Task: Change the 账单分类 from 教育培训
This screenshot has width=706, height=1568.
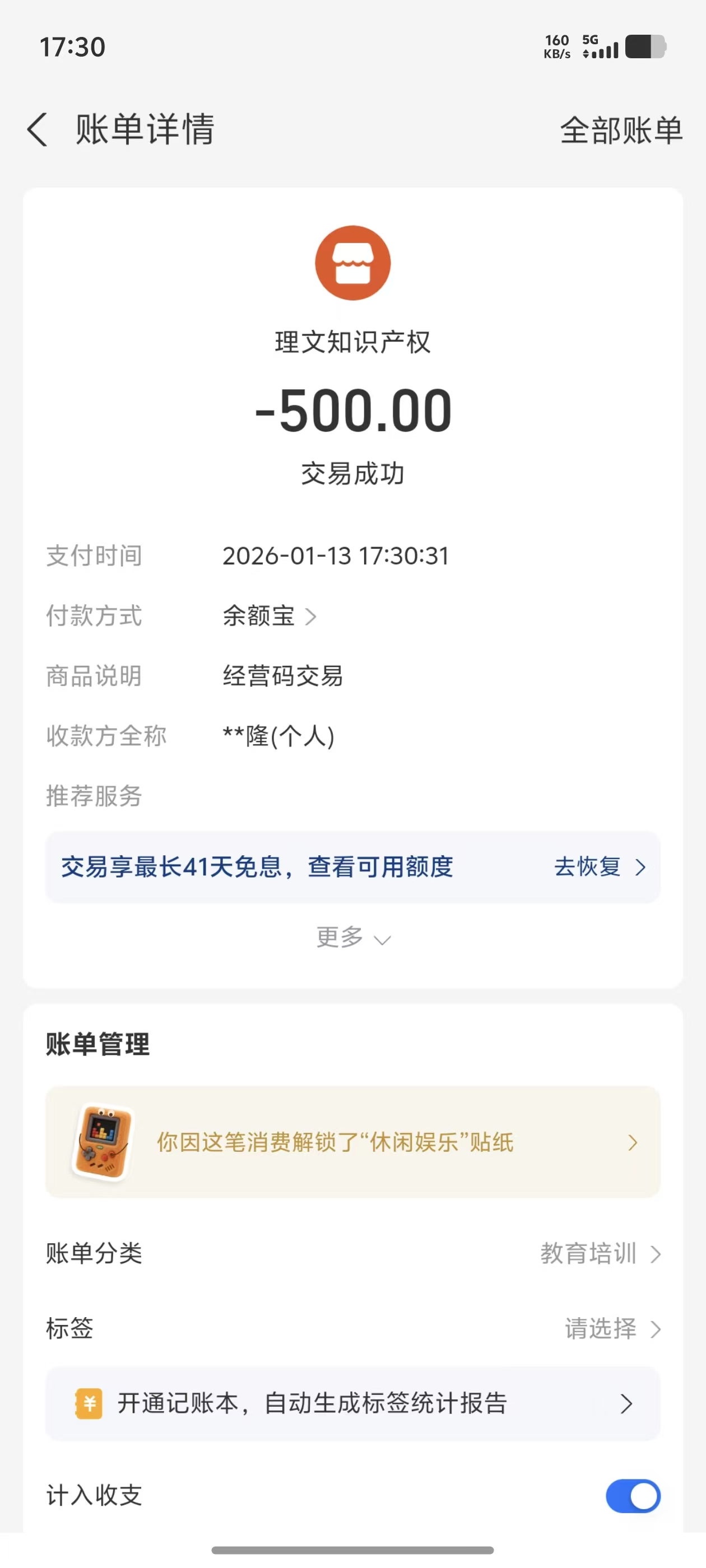Action: click(600, 1254)
